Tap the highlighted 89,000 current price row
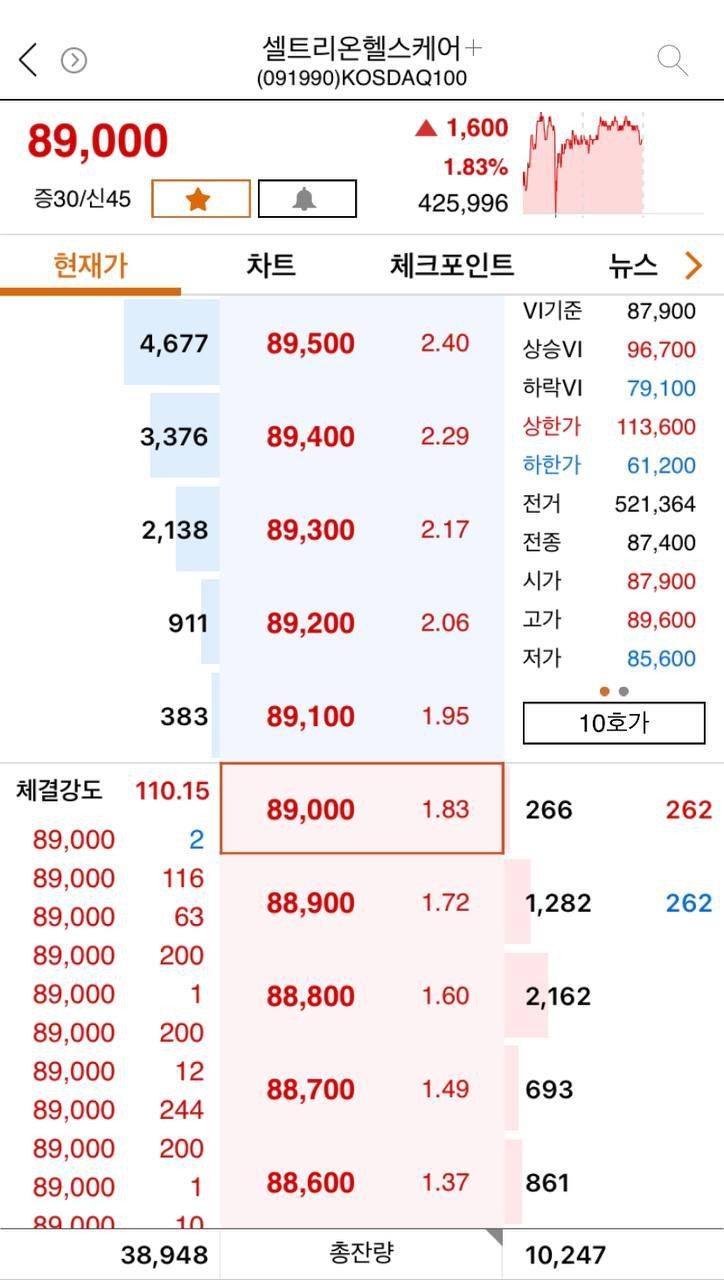Screen dimensions: 724x1280 [x=361, y=809]
